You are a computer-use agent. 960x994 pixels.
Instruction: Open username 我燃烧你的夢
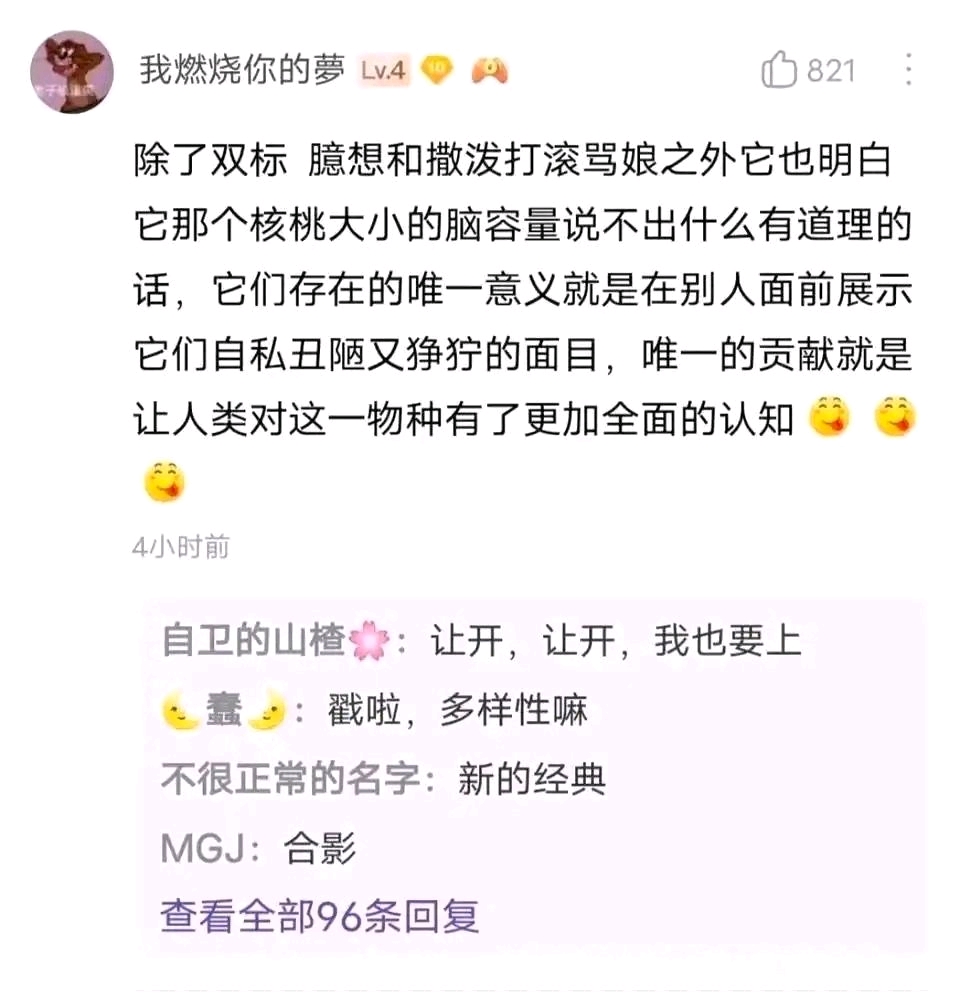coord(242,69)
